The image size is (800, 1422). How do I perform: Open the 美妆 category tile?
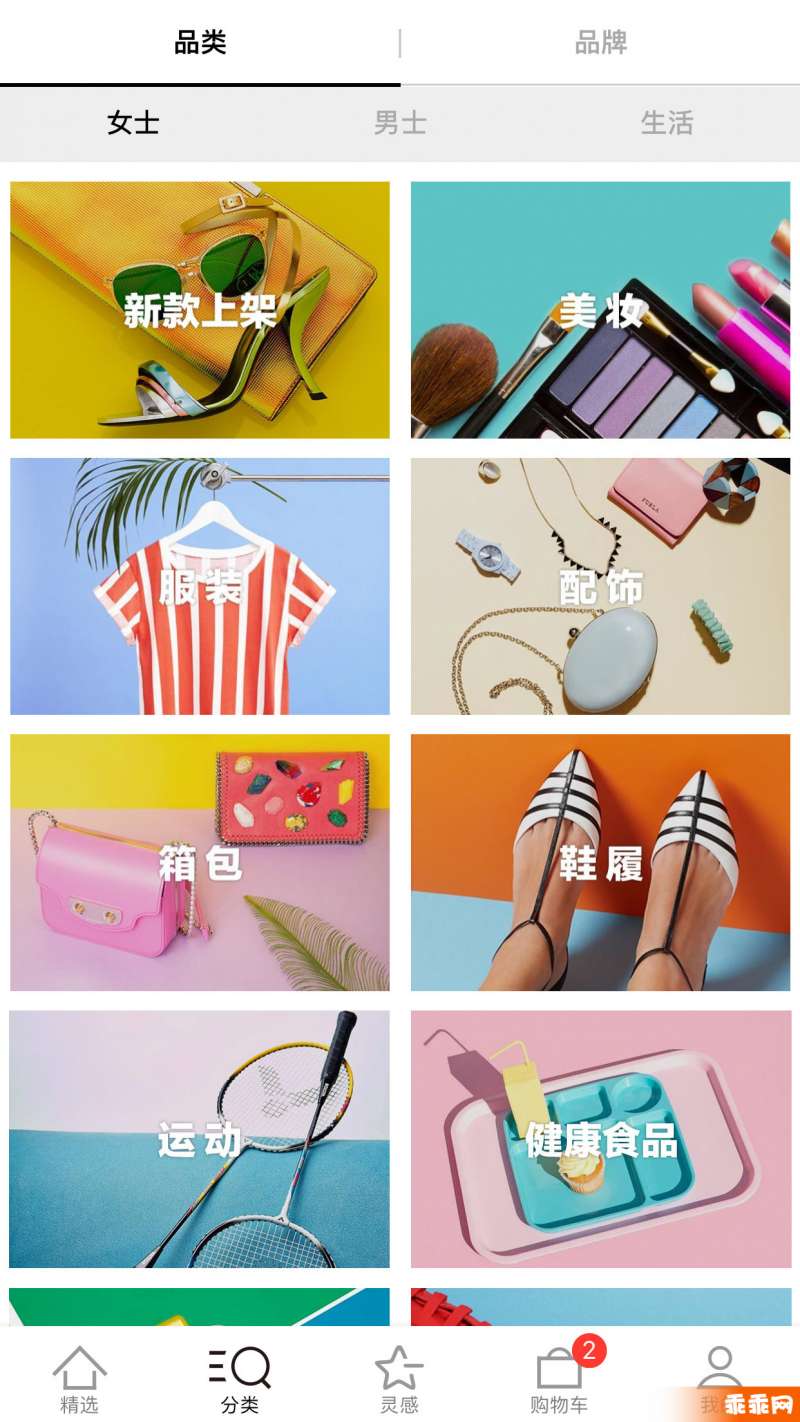tap(600, 310)
